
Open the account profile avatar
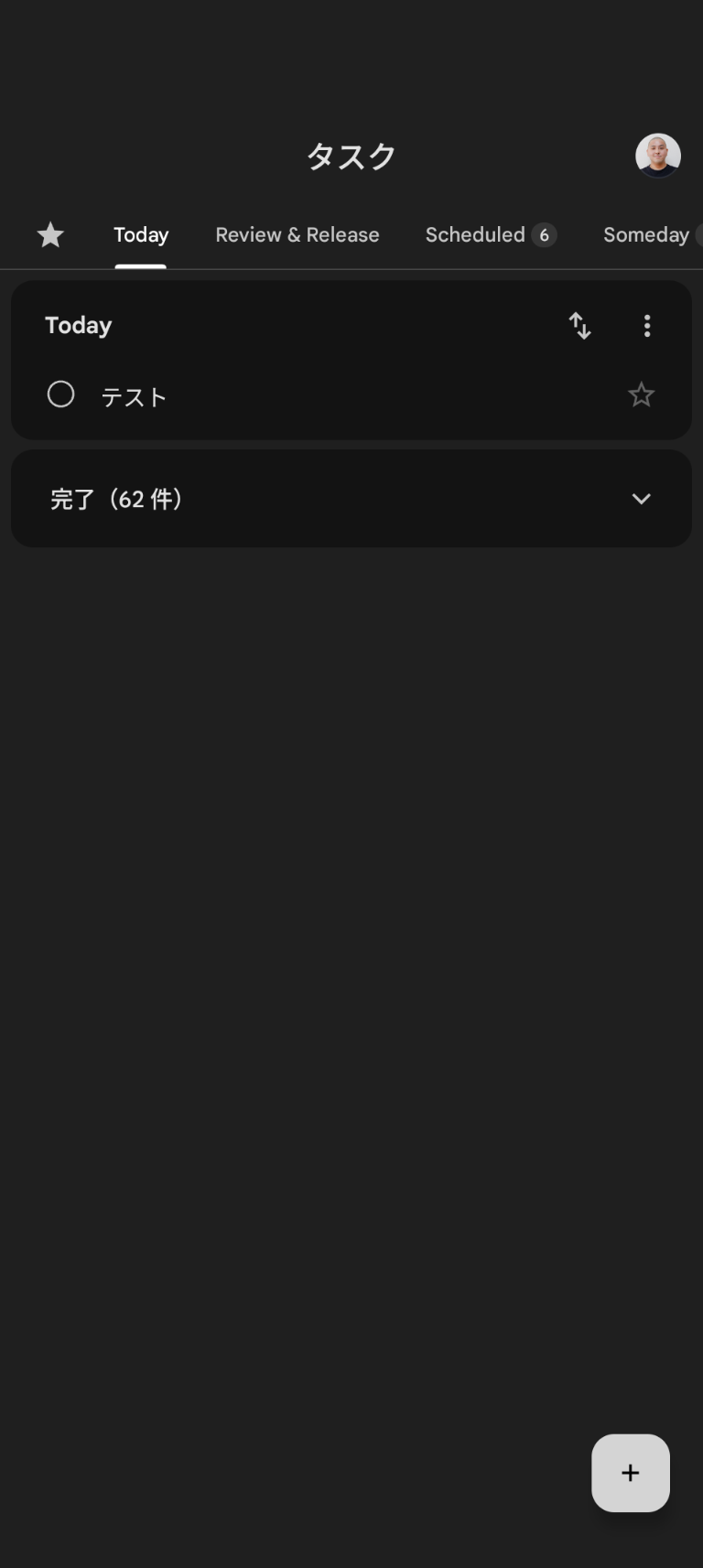(658, 156)
